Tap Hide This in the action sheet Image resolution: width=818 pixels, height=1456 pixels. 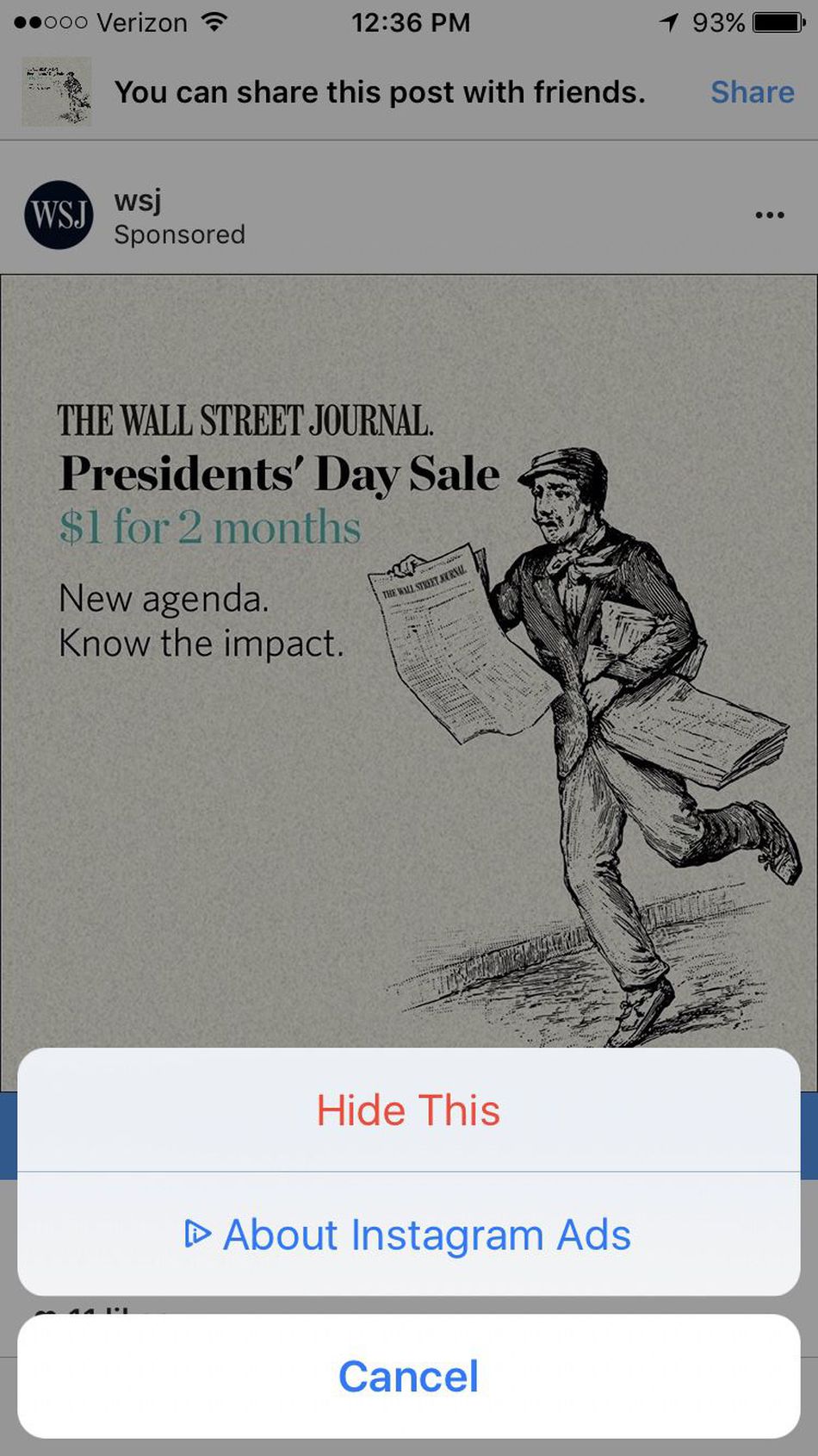[x=408, y=1110]
